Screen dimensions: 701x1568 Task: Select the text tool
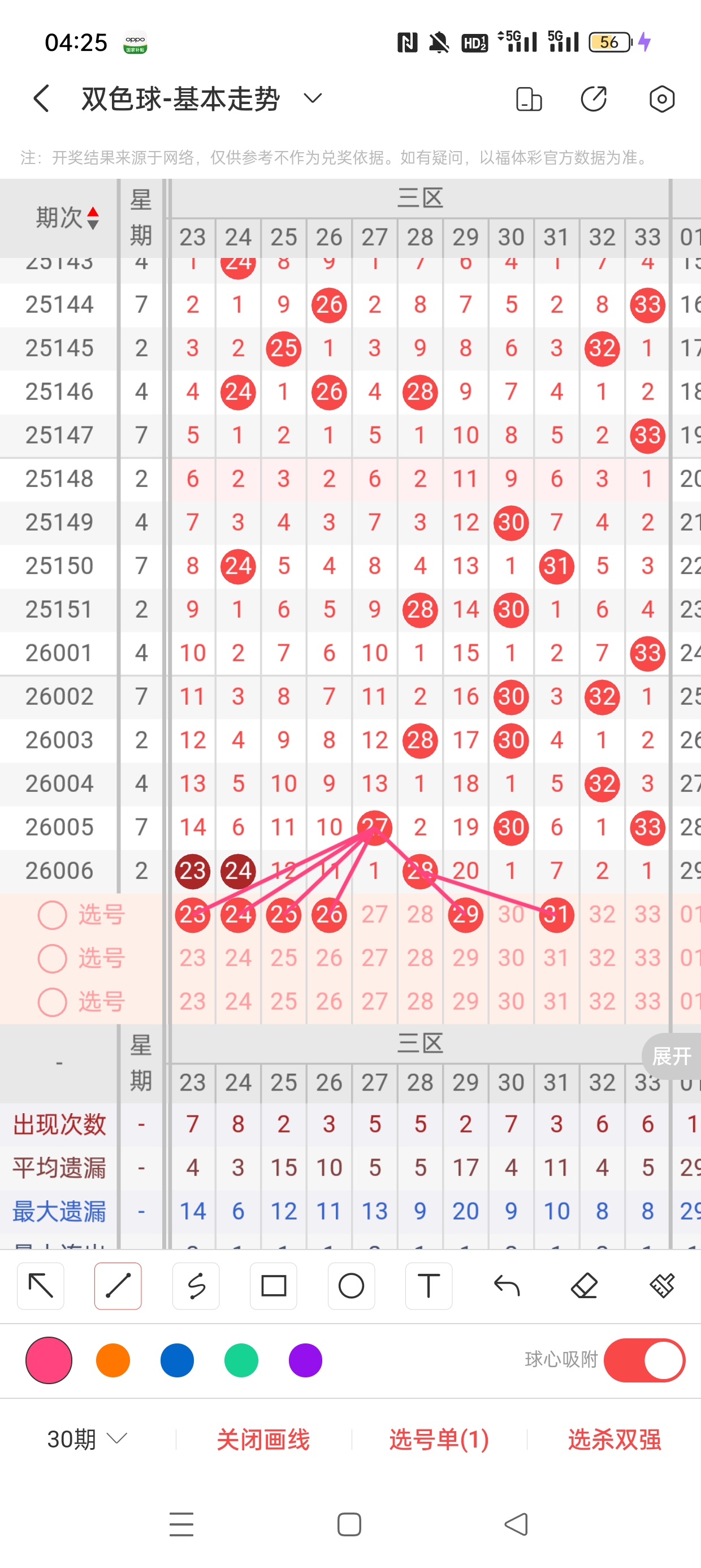(x=429, y=1286)
